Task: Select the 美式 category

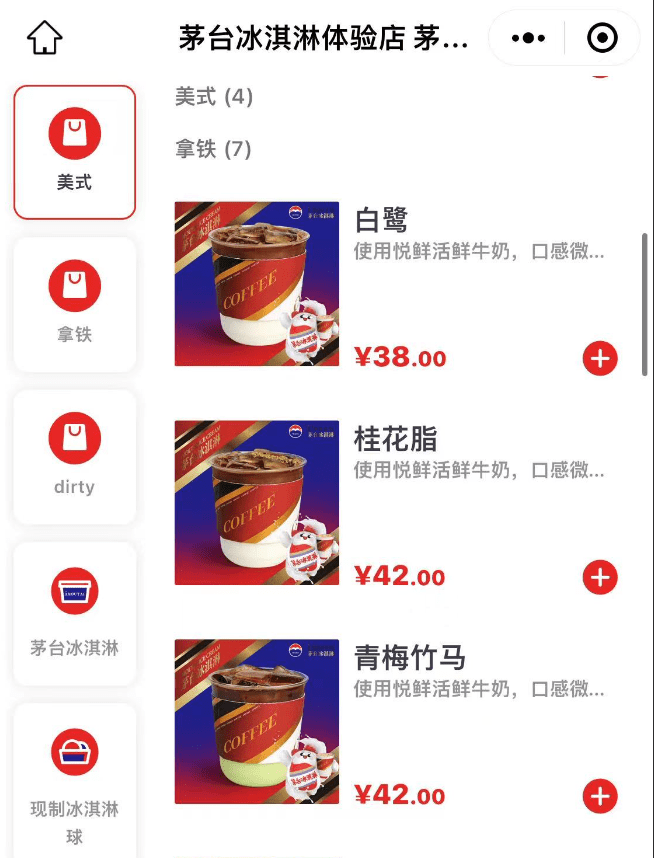Action: (75, 152)
